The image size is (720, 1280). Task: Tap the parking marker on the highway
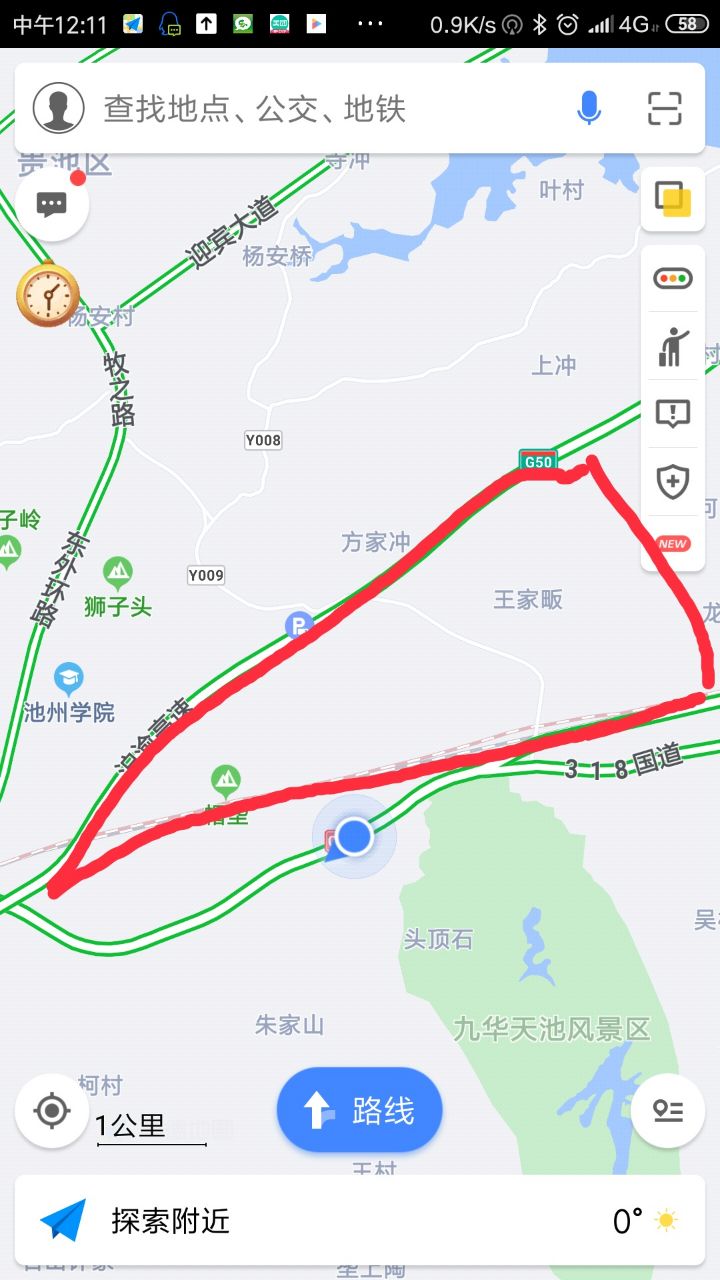(x=298, y=626)
